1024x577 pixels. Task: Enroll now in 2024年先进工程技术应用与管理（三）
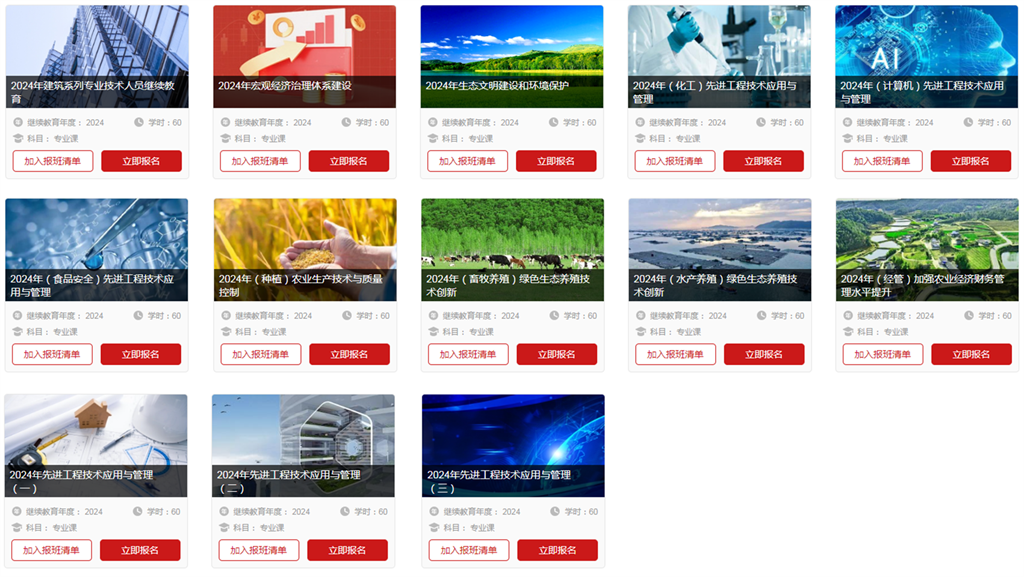(x=557, y=550)
